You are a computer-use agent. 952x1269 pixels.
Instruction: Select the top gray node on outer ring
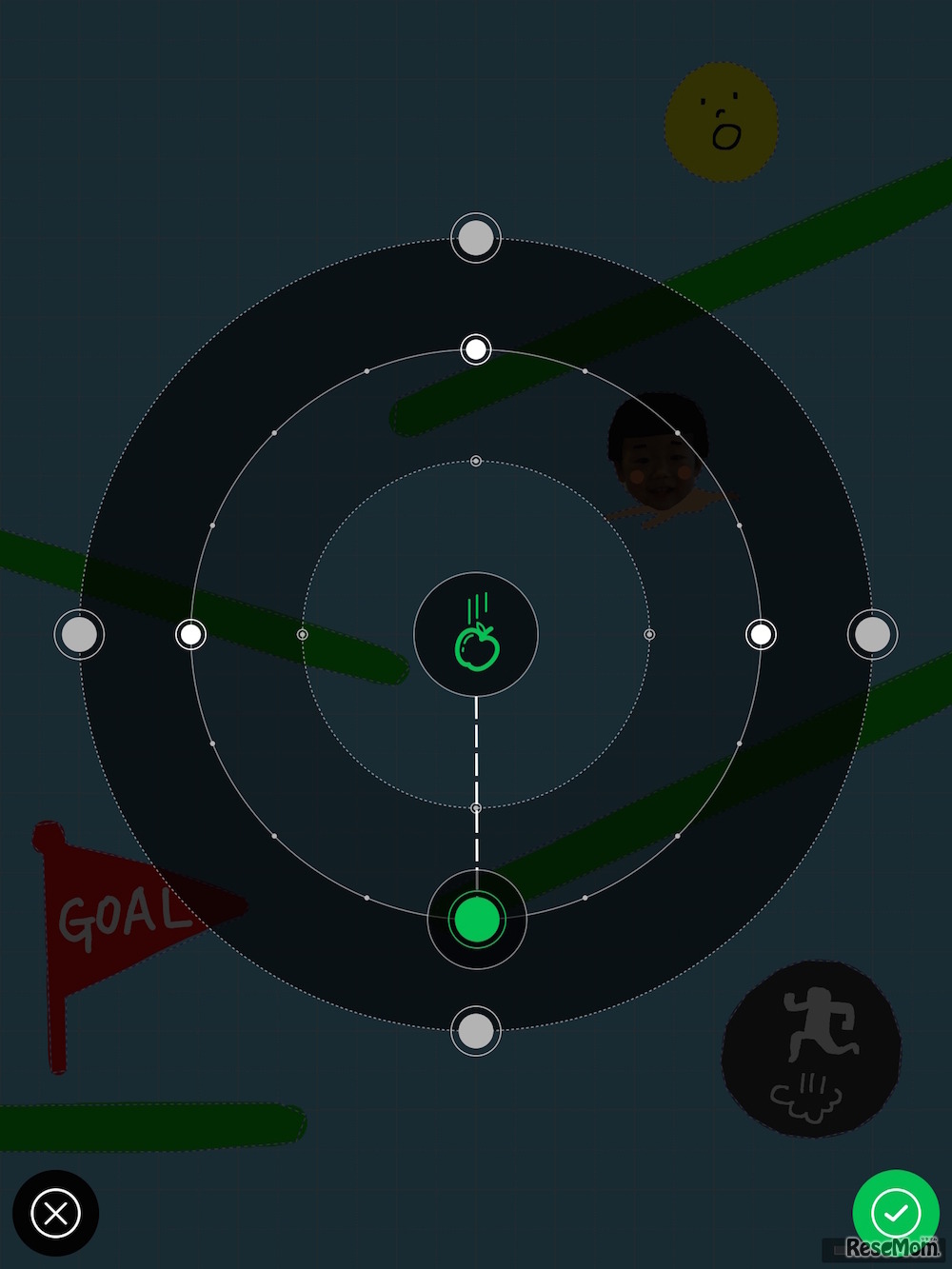point(476,238)
